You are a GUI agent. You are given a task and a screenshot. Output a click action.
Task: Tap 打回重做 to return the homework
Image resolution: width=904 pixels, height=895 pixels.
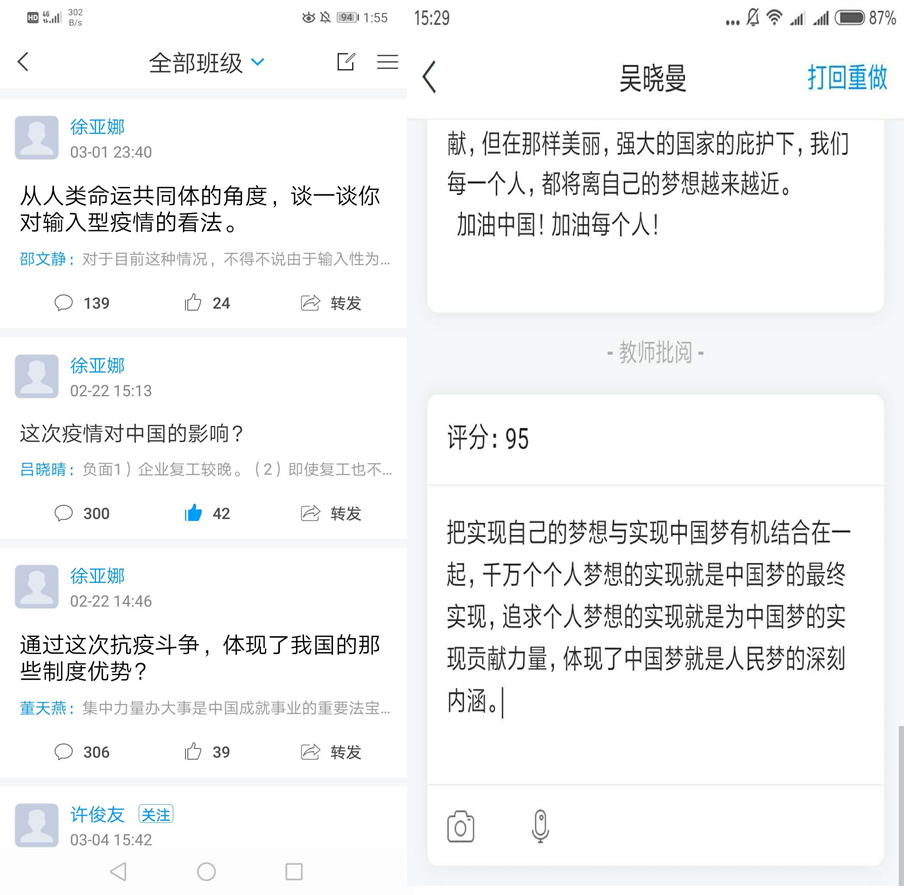click(x=847, y=77)
